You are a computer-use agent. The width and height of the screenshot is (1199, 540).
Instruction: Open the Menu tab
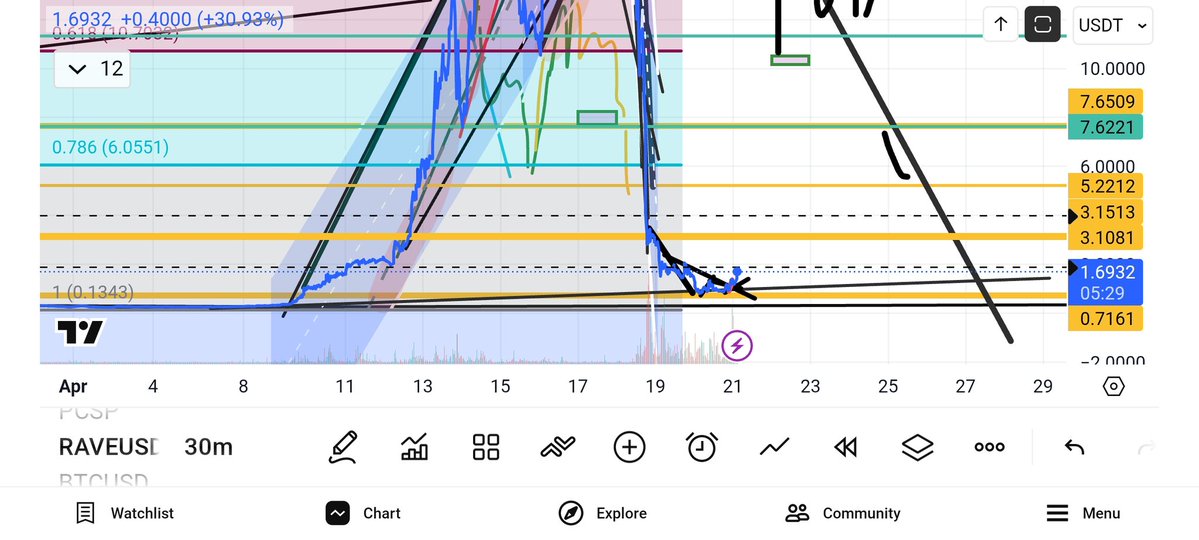point(1083,513)
